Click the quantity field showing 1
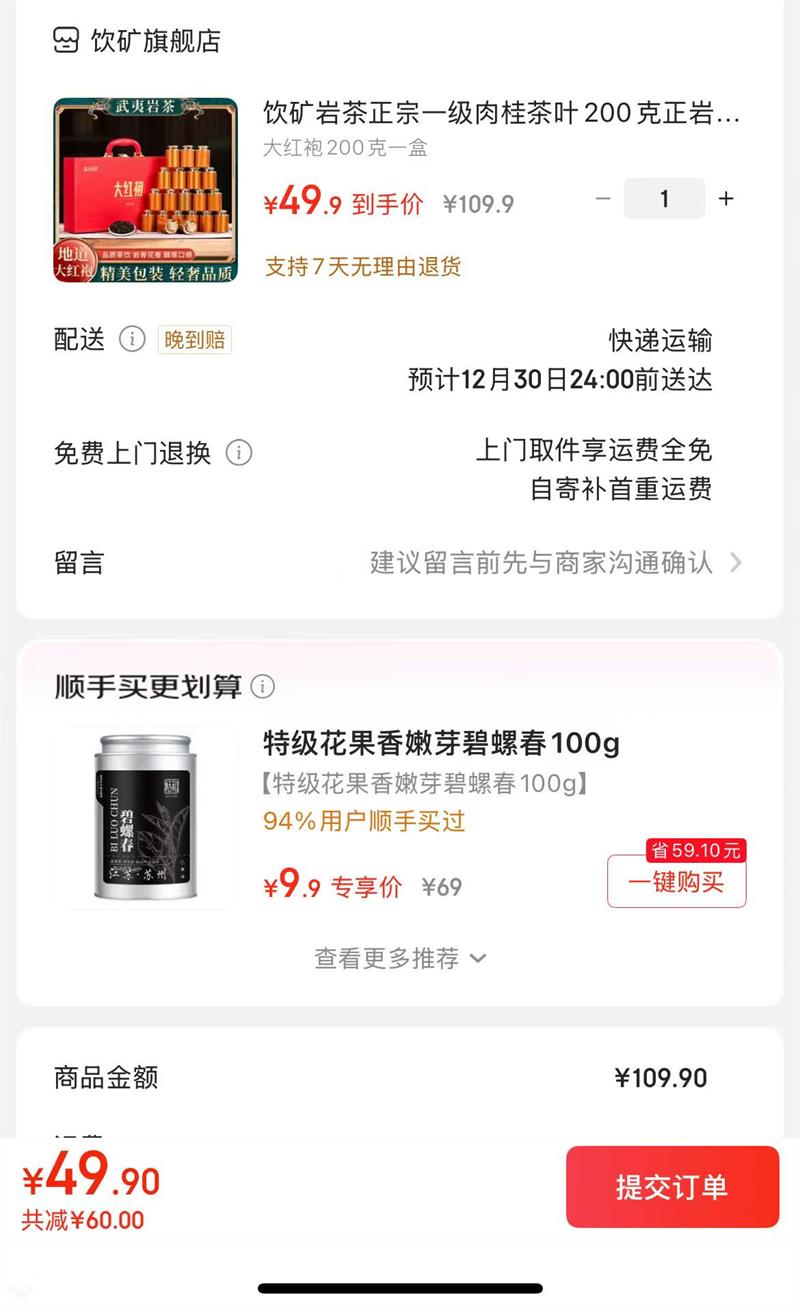 pos(663,199)
